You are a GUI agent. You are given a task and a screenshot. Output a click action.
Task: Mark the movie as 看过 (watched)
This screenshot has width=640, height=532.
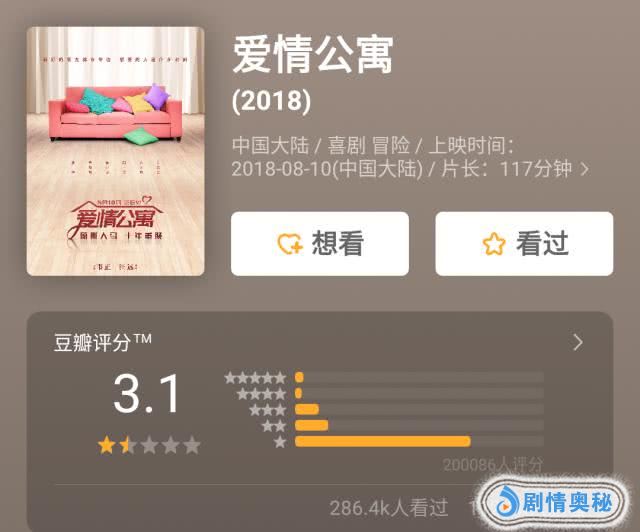(524, 243)
